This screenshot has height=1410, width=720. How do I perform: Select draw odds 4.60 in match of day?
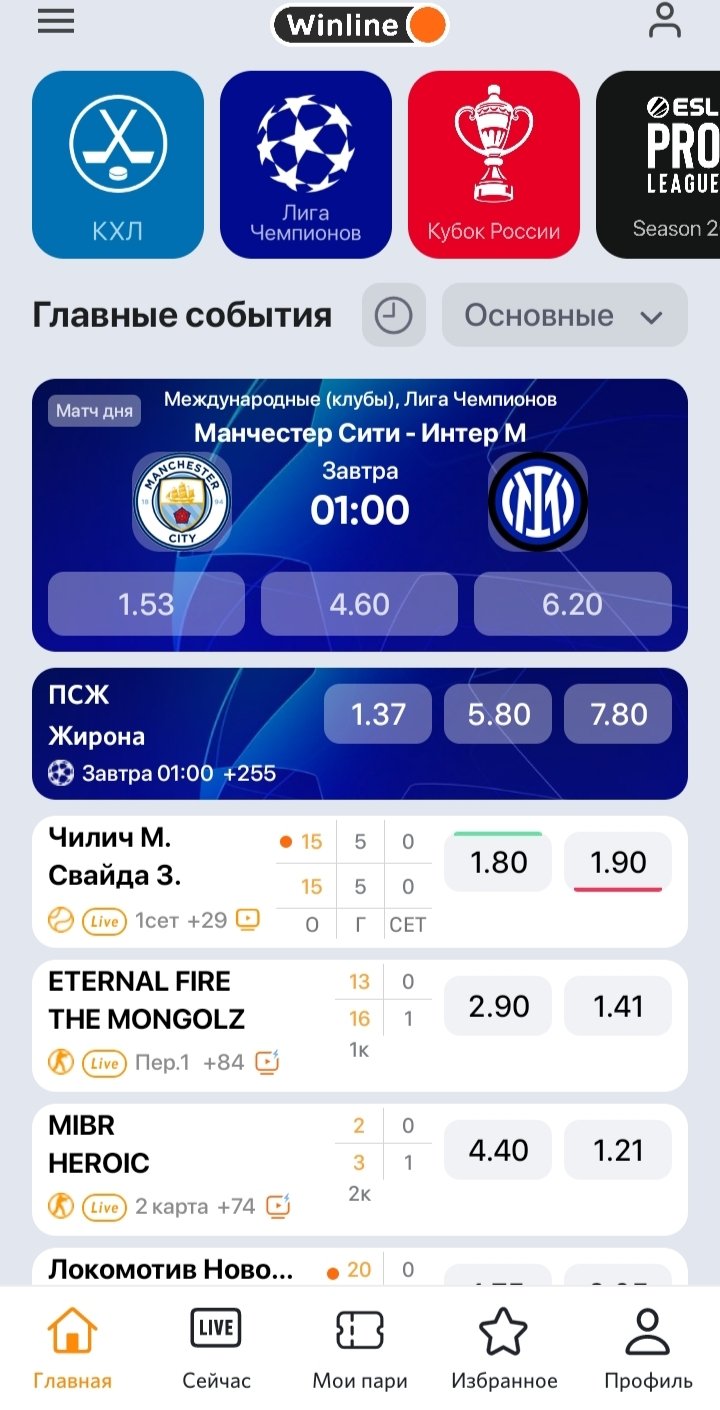pos(359,604)
